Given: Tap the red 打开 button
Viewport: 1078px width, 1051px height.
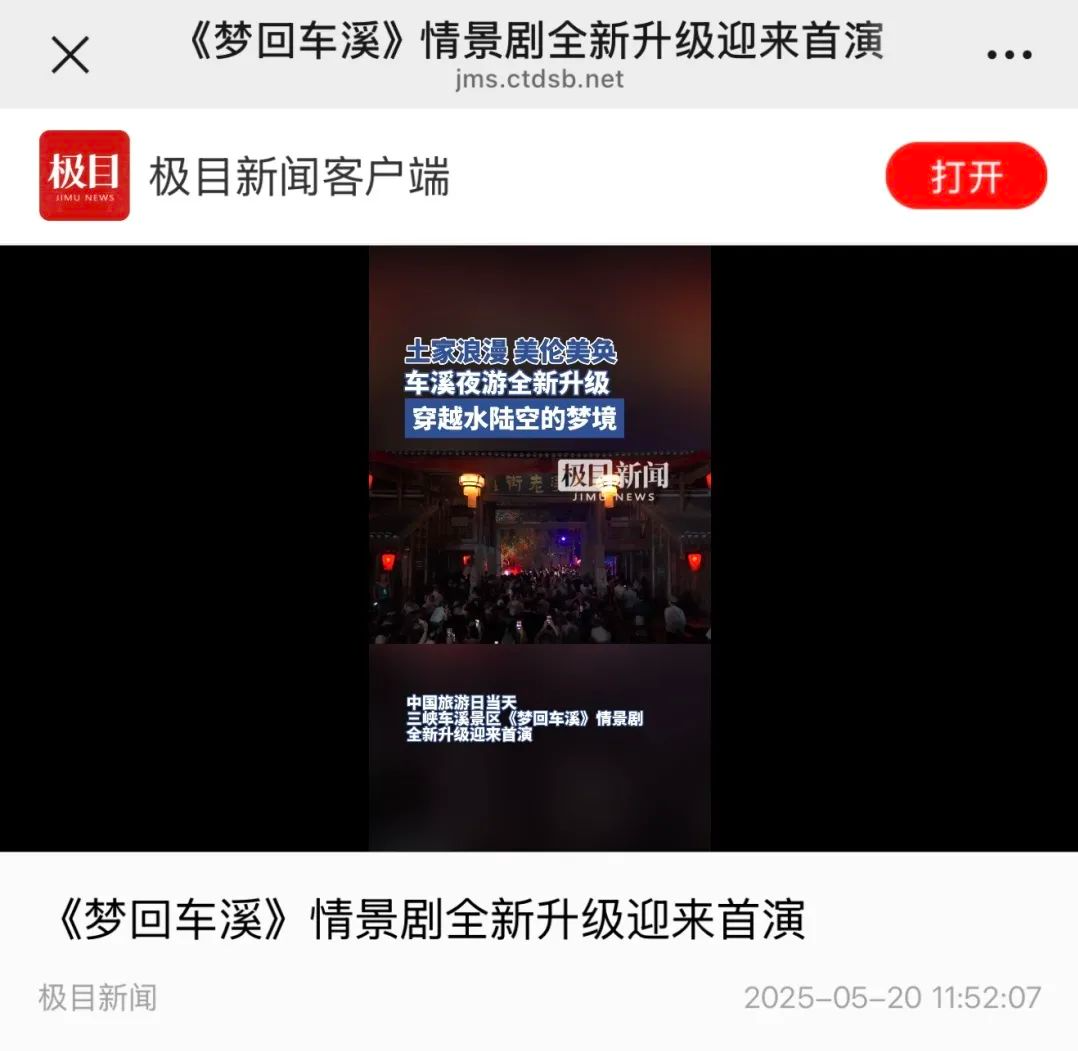Looking at the screenshot, I should click(x=965, y=177).
